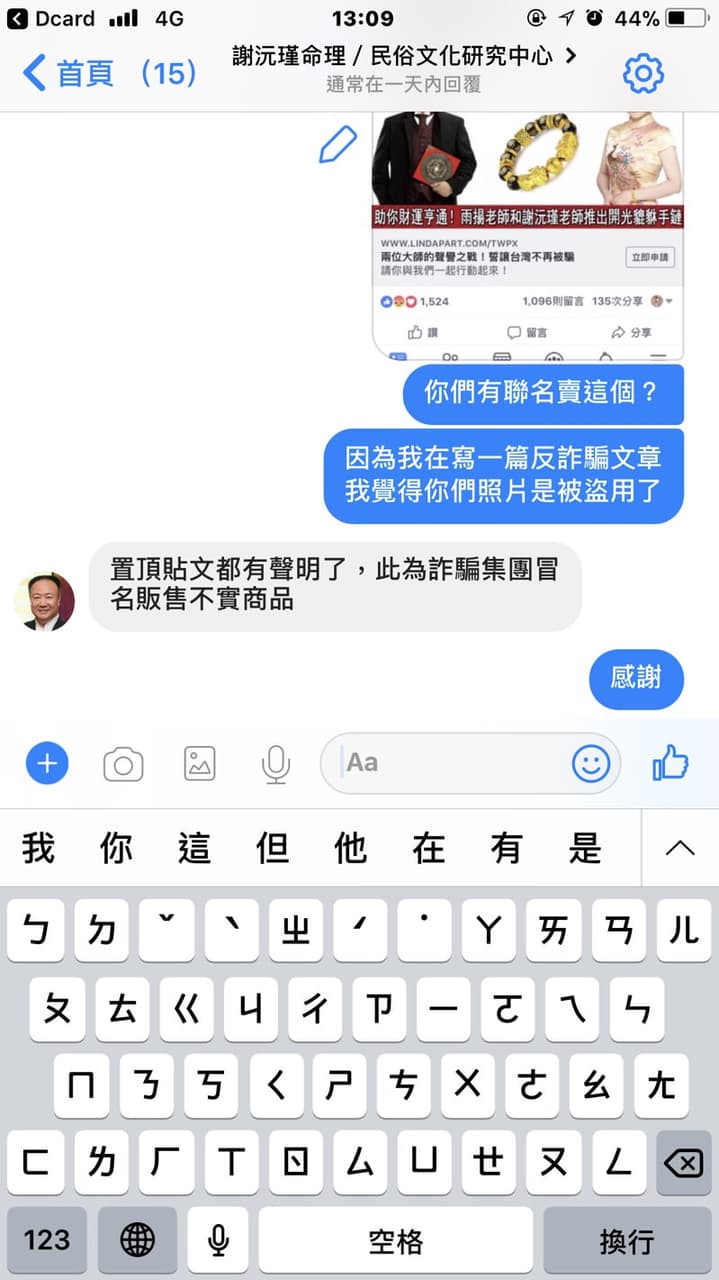Open the emoji picker smiley
The image size is (719, 1280).
[591, 764]
